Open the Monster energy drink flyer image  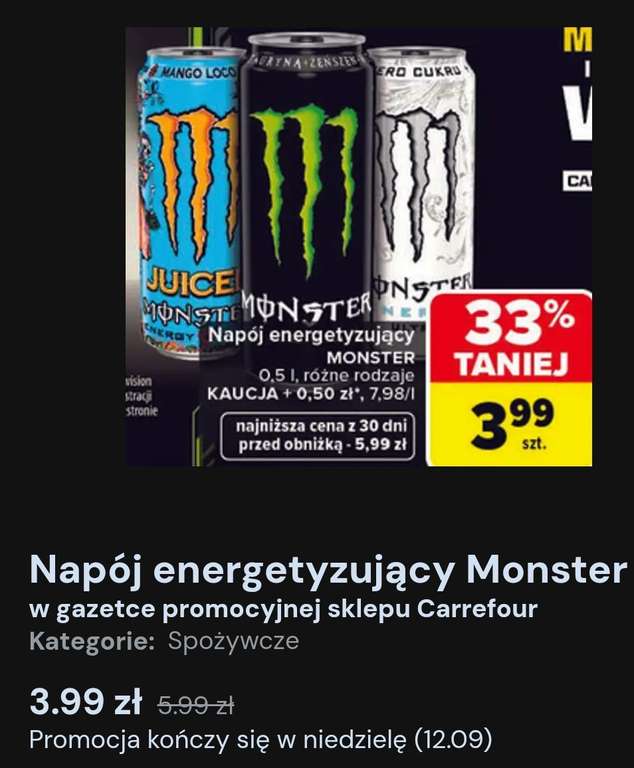click(359, 246)
